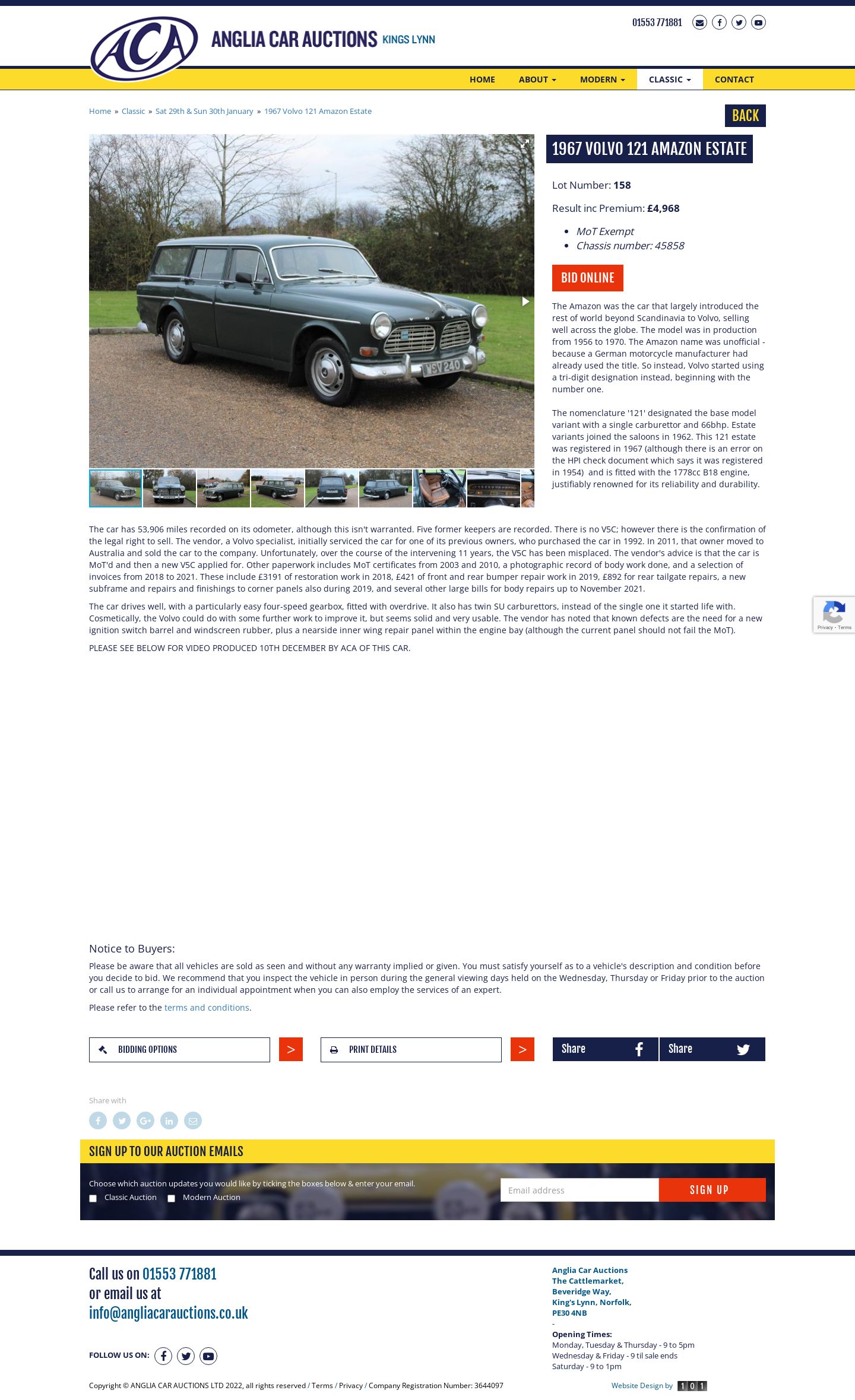Go back using the BACK button
Image resolution: width=855 pixels, height=1400 pixels.
coord(745,116)
